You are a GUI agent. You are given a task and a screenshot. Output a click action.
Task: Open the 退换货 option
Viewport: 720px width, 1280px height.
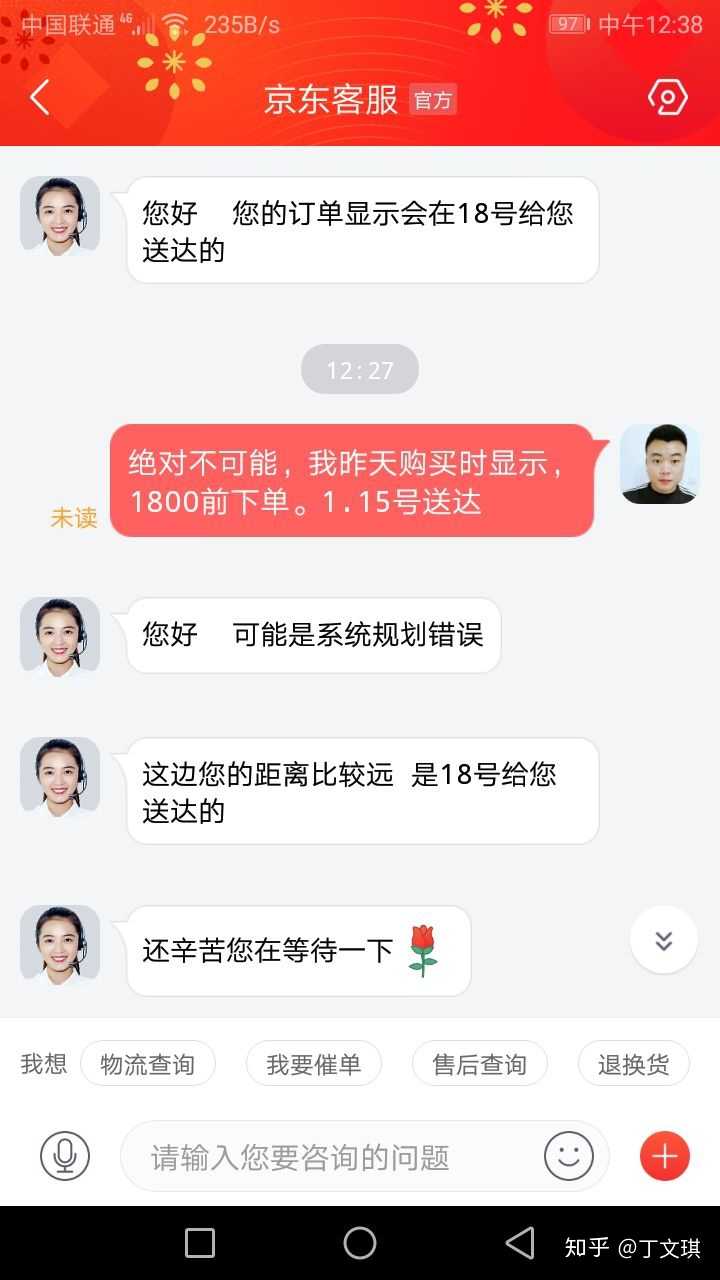click(634, 1064)
